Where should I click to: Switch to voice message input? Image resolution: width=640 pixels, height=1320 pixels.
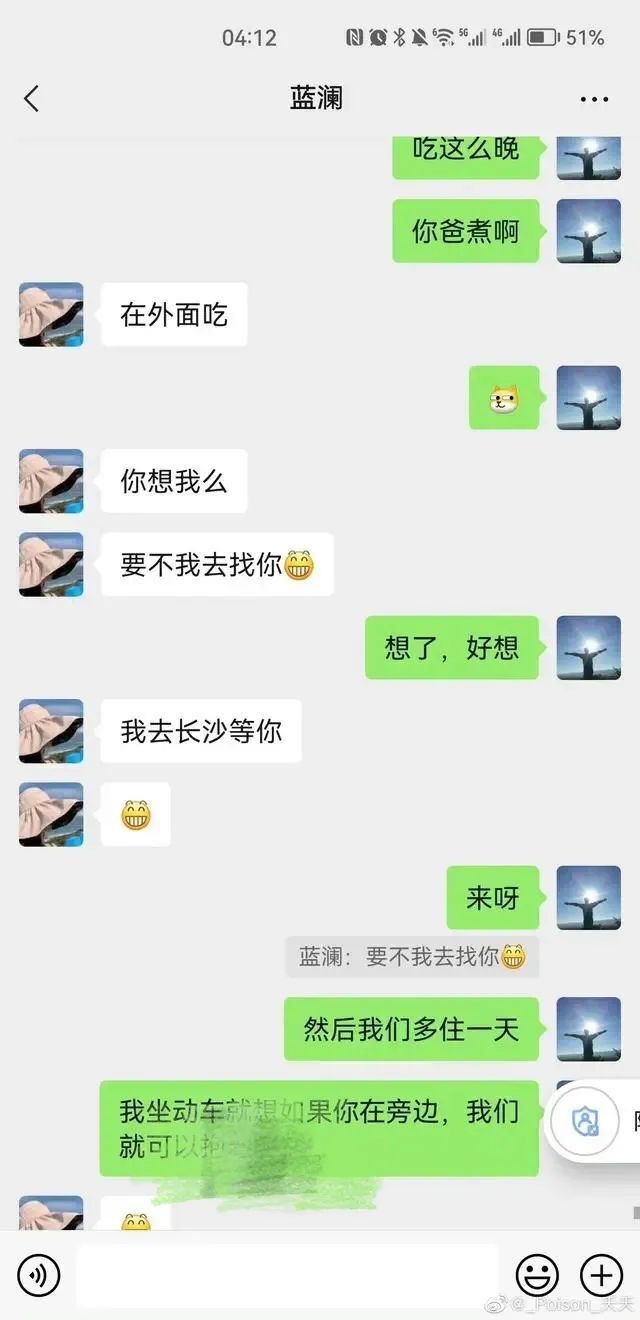click(39, 1275)
